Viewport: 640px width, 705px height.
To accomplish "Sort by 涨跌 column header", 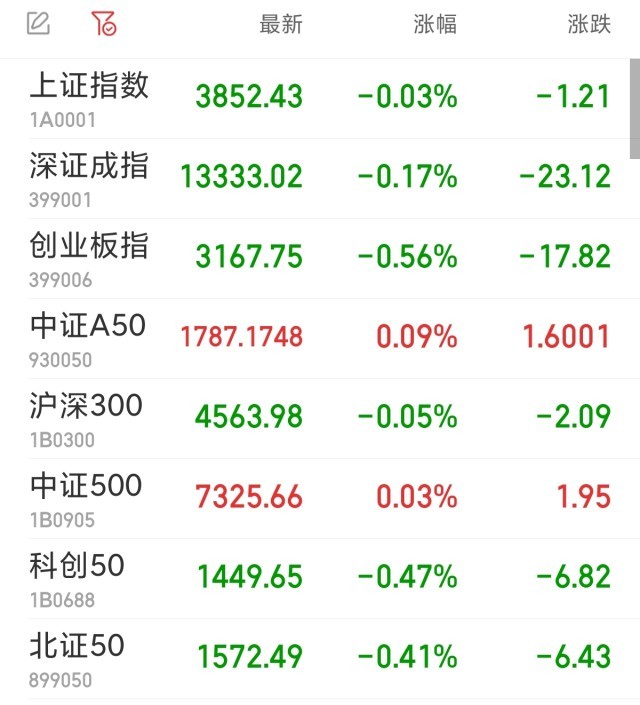I will (x=588, y=25).
